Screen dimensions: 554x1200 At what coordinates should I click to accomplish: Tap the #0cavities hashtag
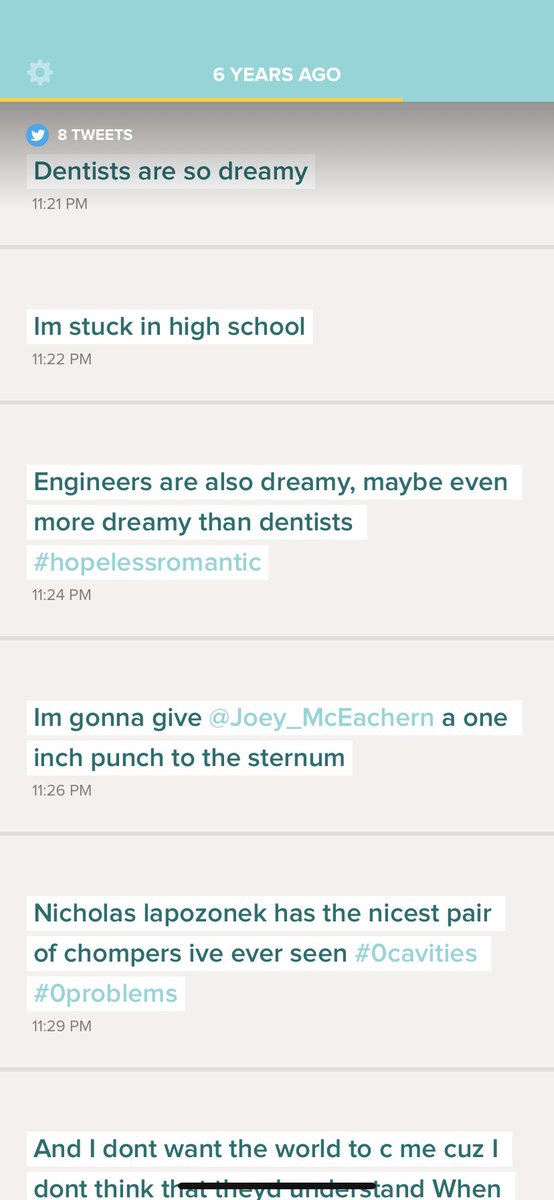click(416, 954)
